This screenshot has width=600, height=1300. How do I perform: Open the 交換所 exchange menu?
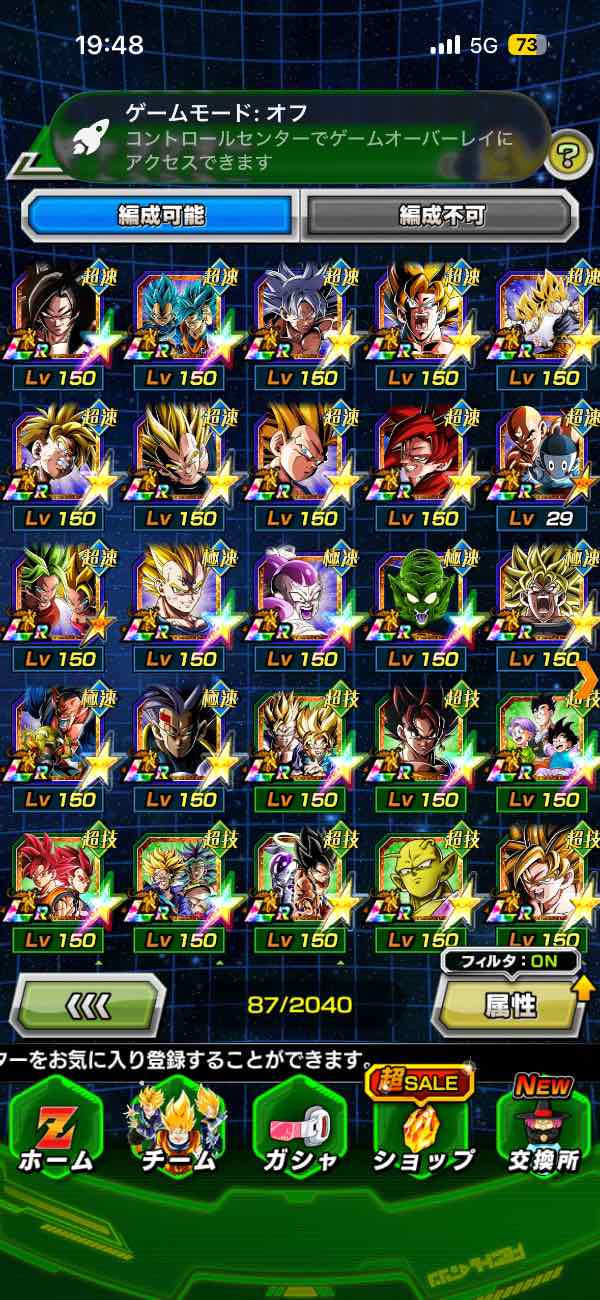(543, 1128)
